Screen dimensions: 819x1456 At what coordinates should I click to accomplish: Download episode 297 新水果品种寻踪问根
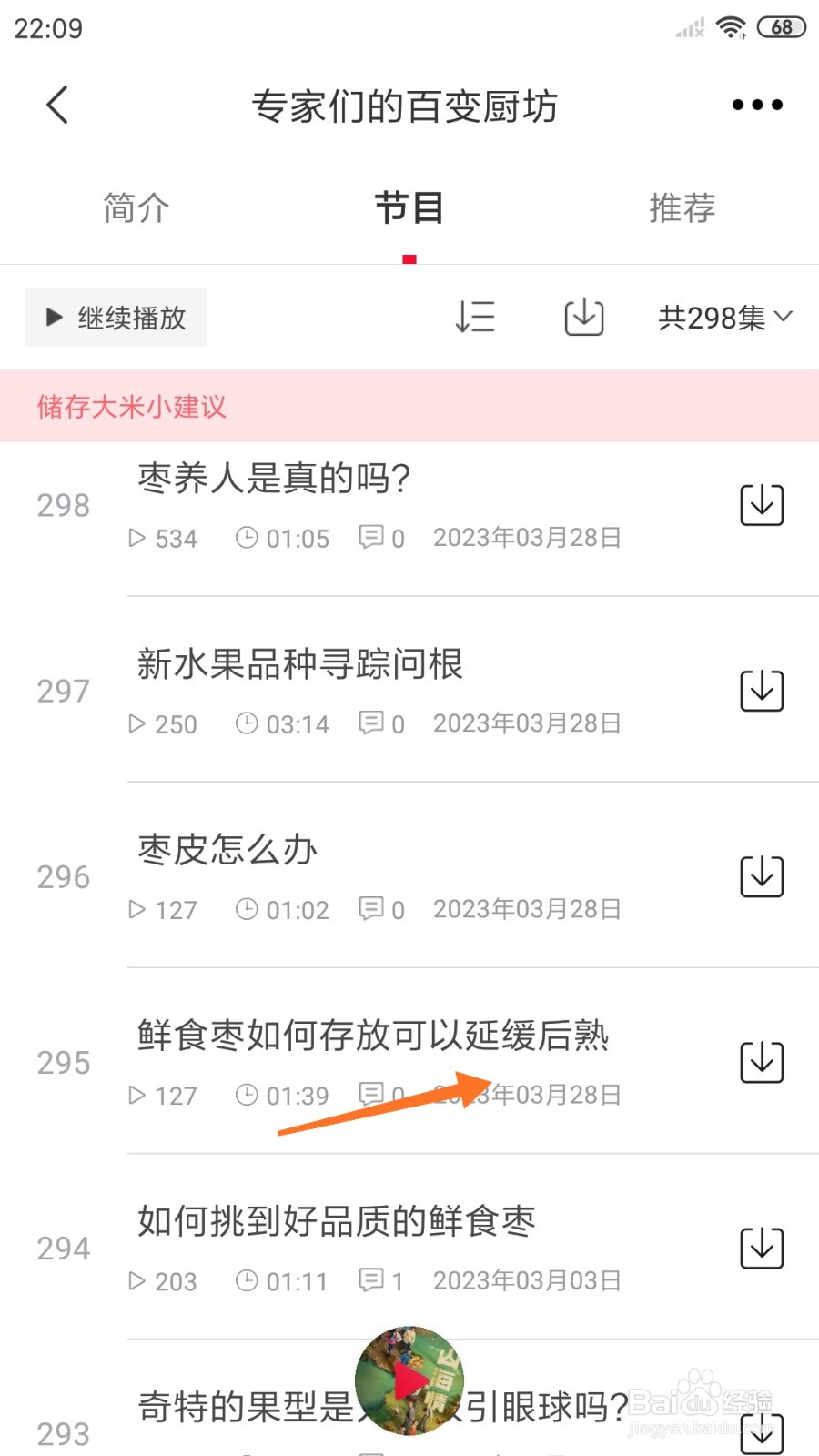tap(763, 690)
